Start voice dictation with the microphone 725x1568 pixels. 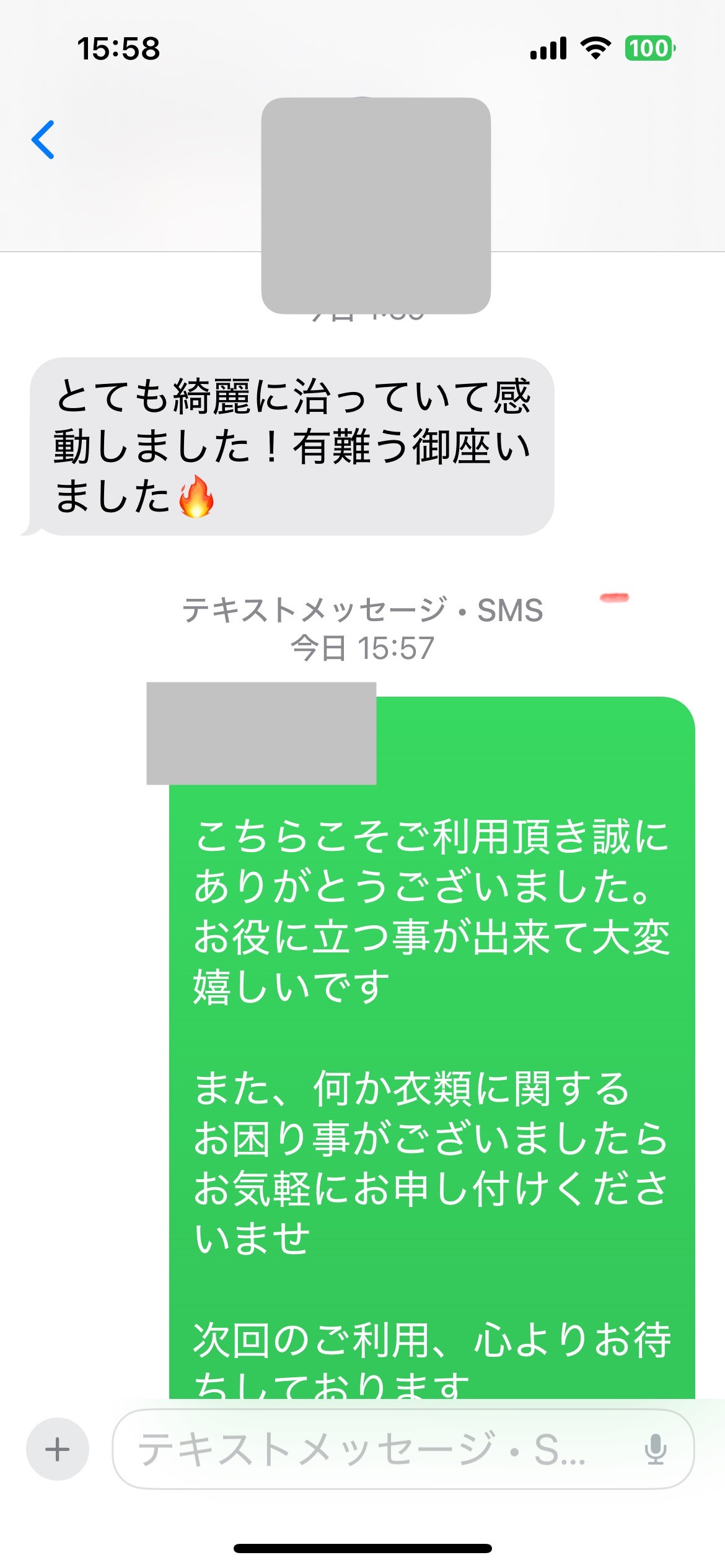(x=655, y=1449)
